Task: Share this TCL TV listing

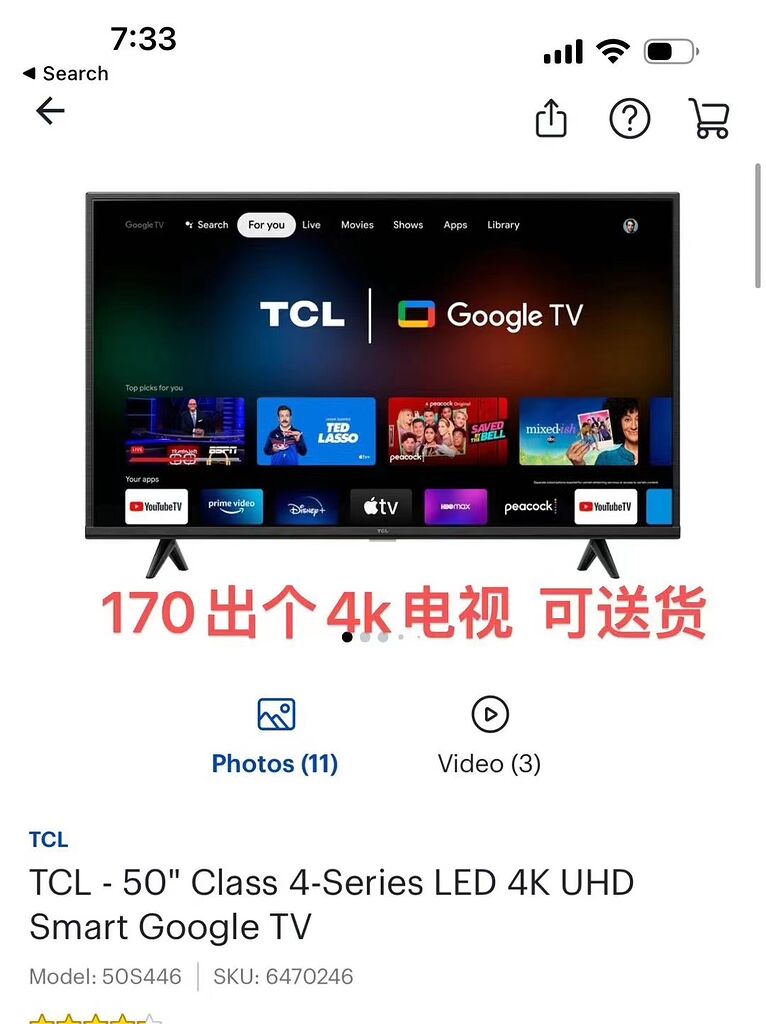Action: (x=551, y=119)
